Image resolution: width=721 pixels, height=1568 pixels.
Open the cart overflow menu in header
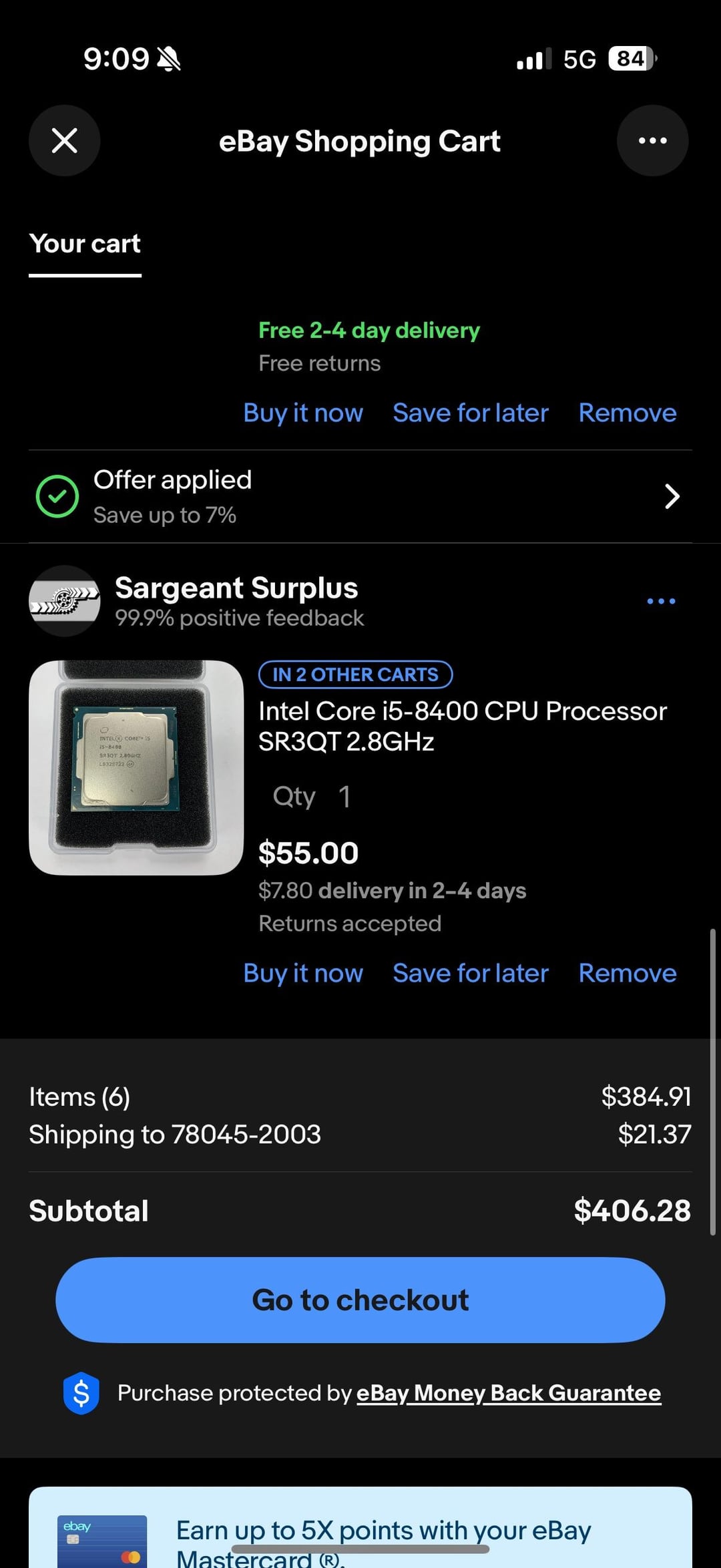pos(652,140)
